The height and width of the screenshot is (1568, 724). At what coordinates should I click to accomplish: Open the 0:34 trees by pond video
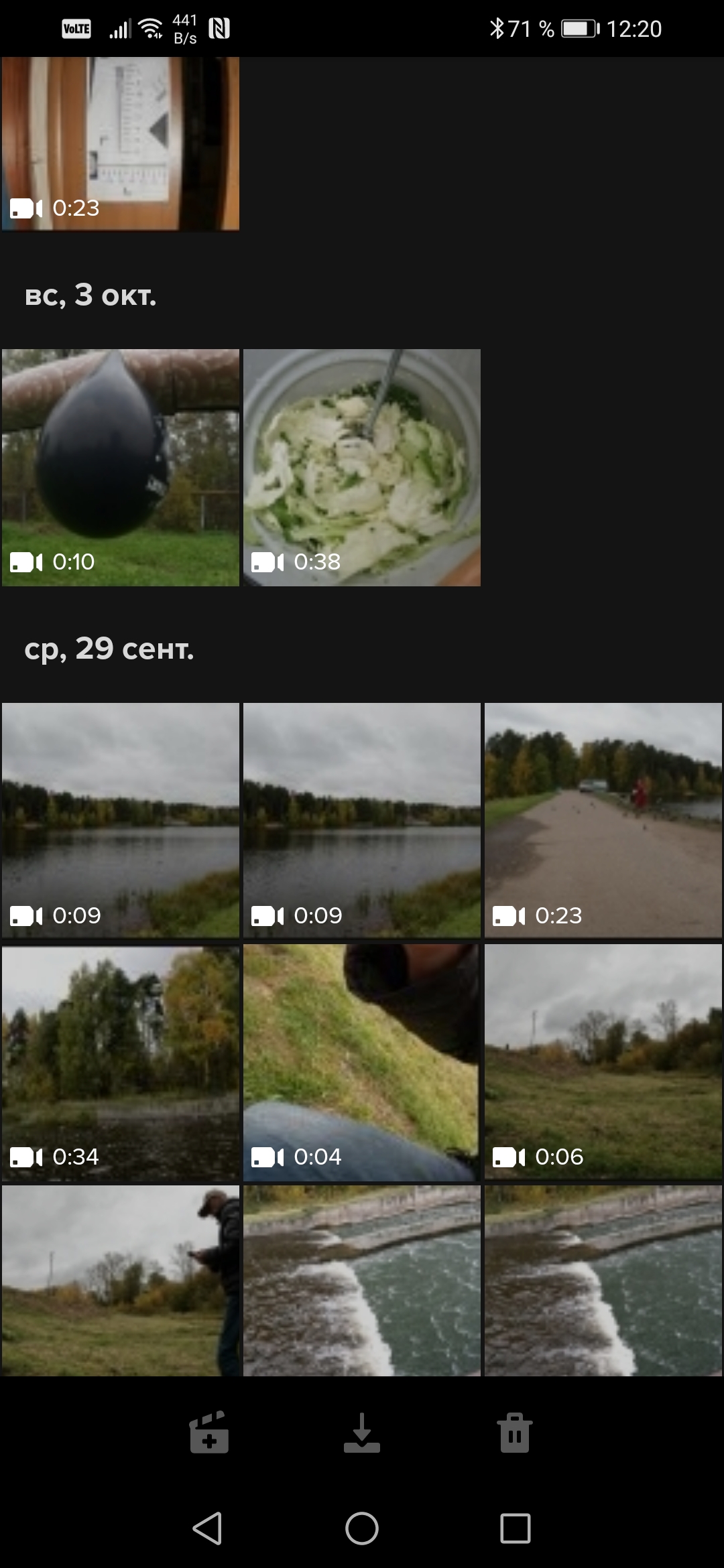pyautogui.click(x=121, y=1062)
